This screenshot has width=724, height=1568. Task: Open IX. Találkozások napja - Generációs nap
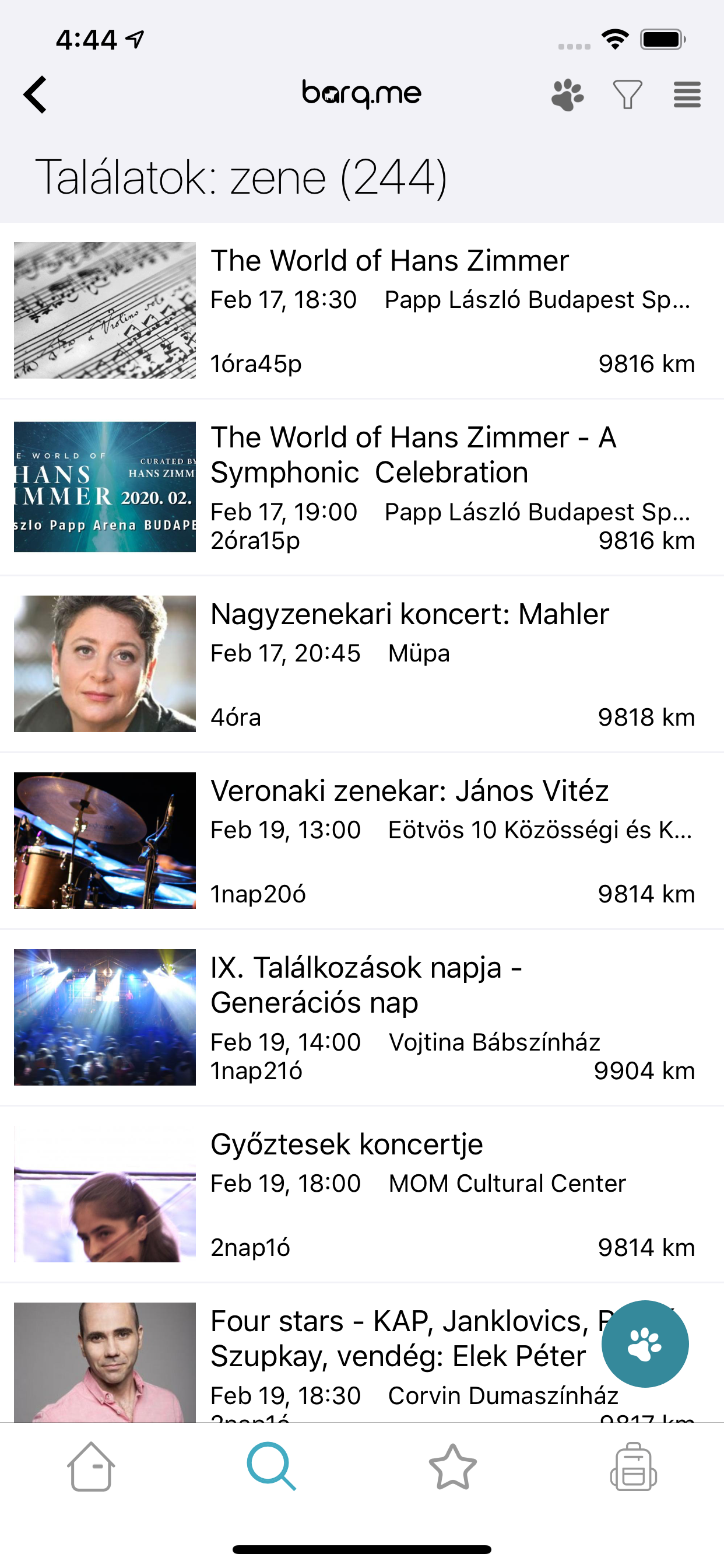[x=365, y=985]
